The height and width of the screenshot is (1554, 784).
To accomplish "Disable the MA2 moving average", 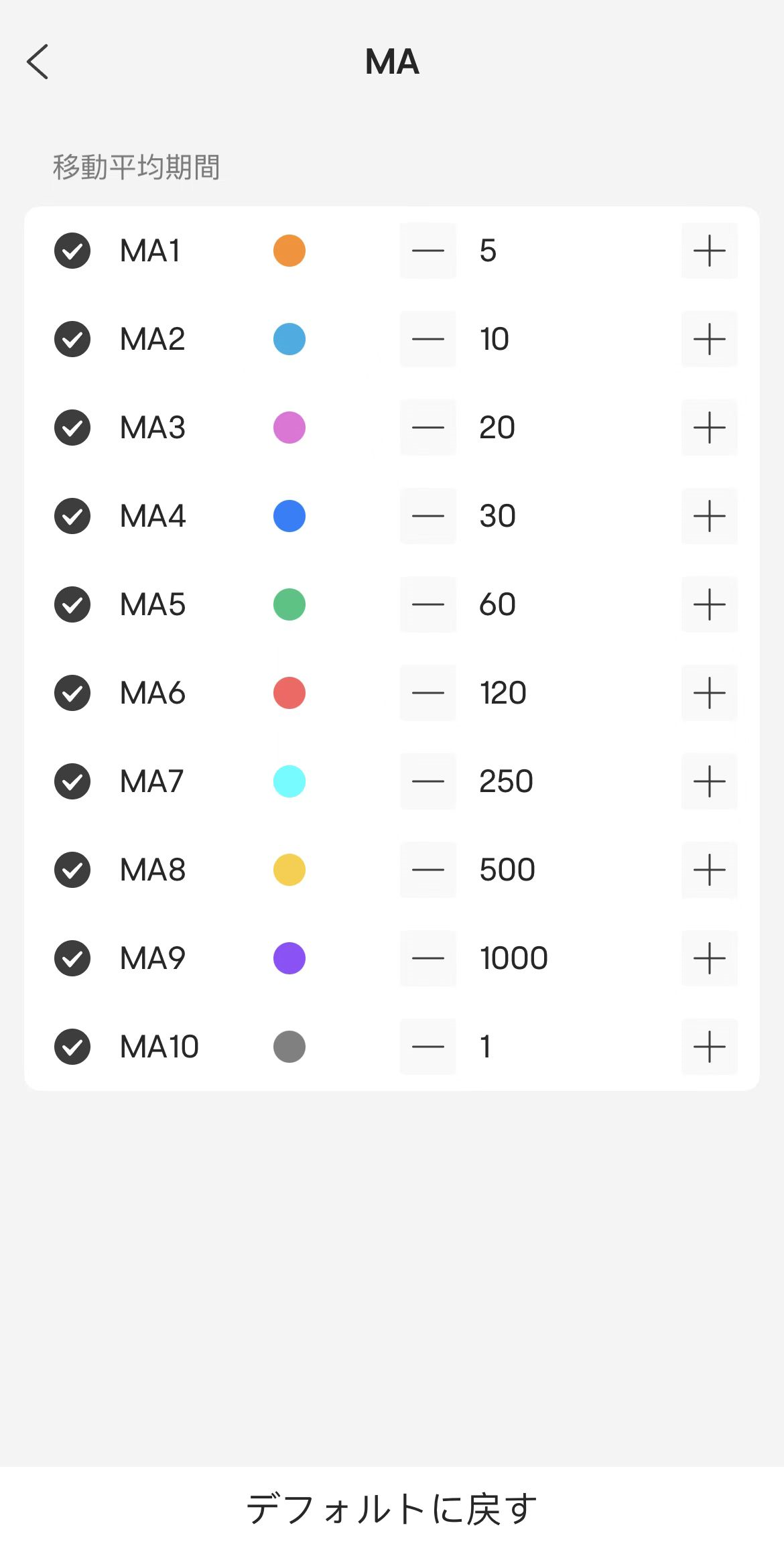I will point(72,339).
